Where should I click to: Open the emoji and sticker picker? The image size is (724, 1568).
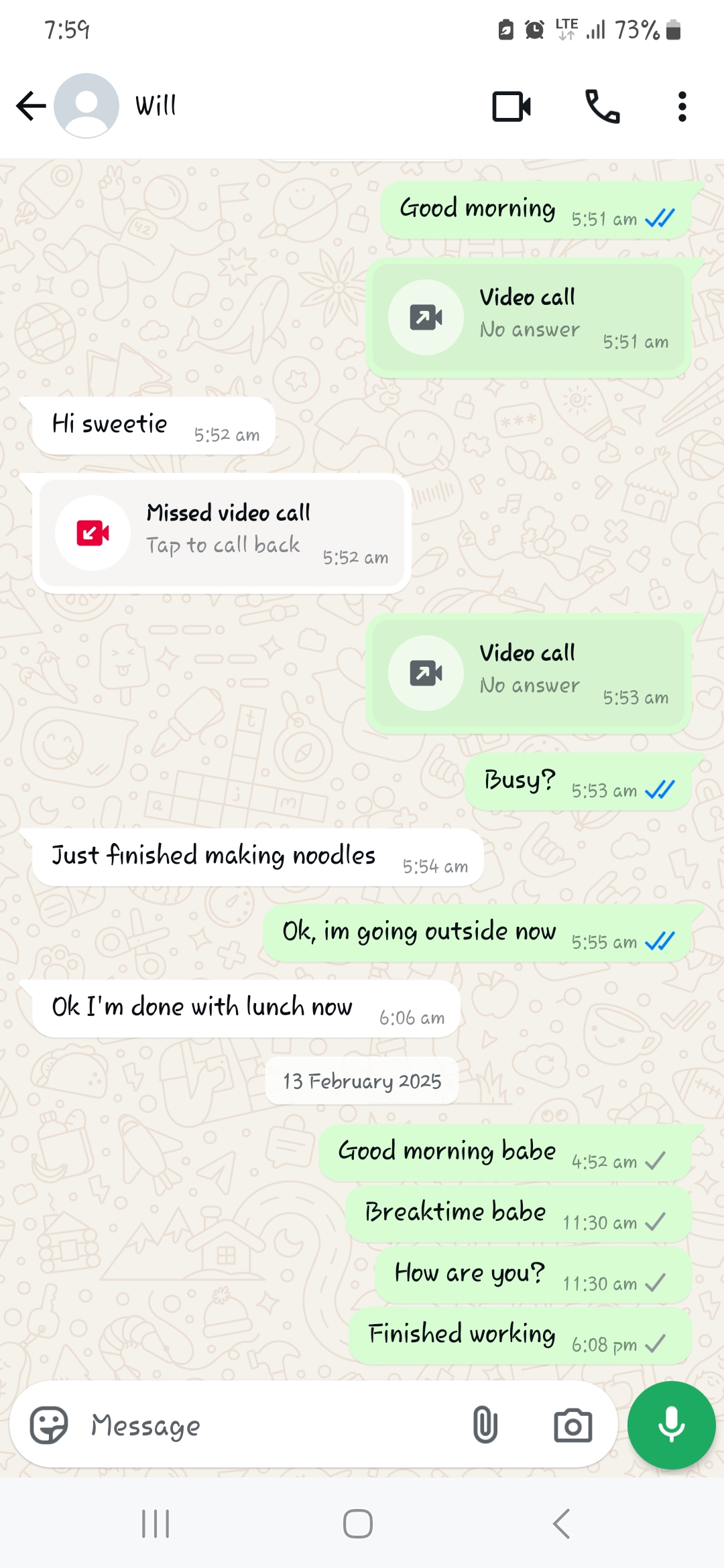(x=49, y=1425)
